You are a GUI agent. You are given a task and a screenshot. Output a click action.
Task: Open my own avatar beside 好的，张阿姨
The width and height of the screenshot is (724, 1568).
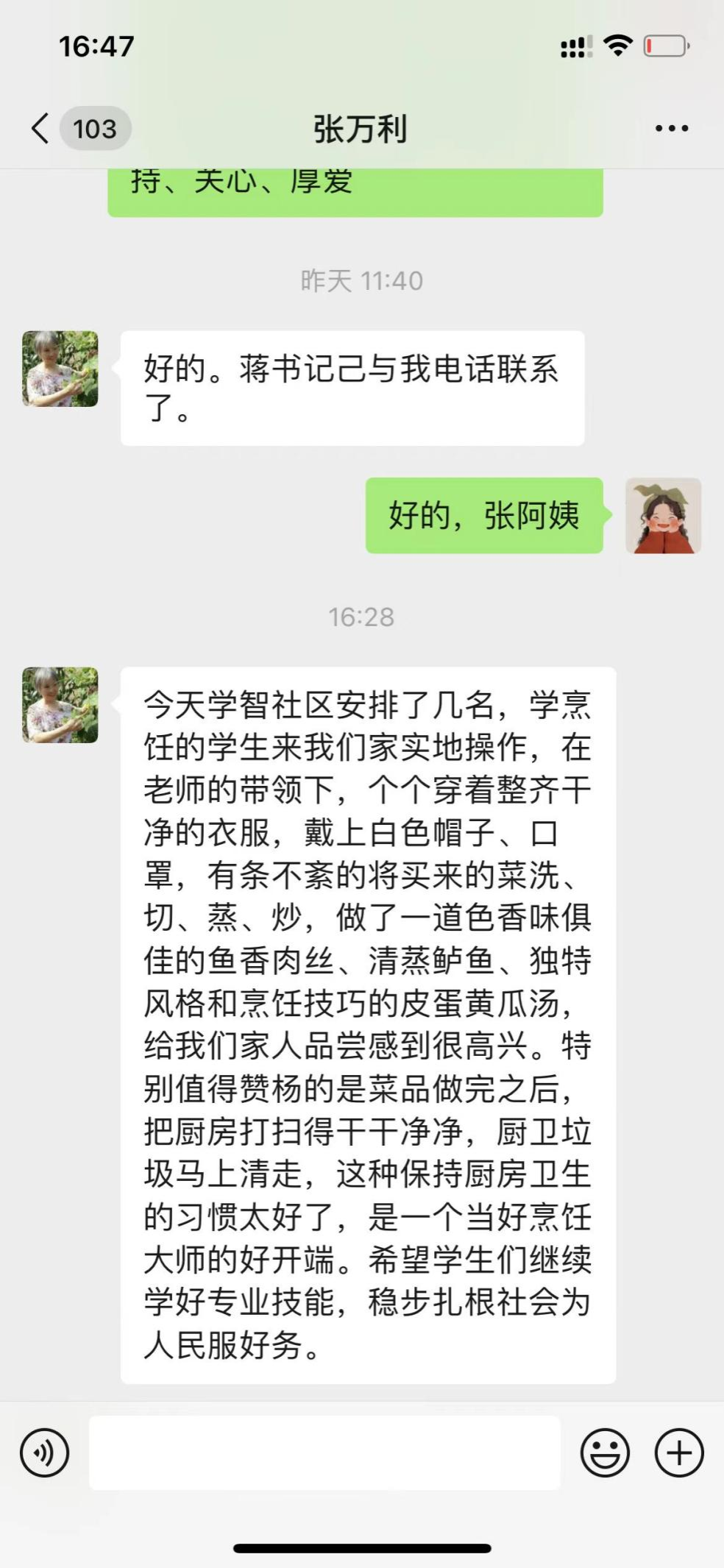point(663,516)
